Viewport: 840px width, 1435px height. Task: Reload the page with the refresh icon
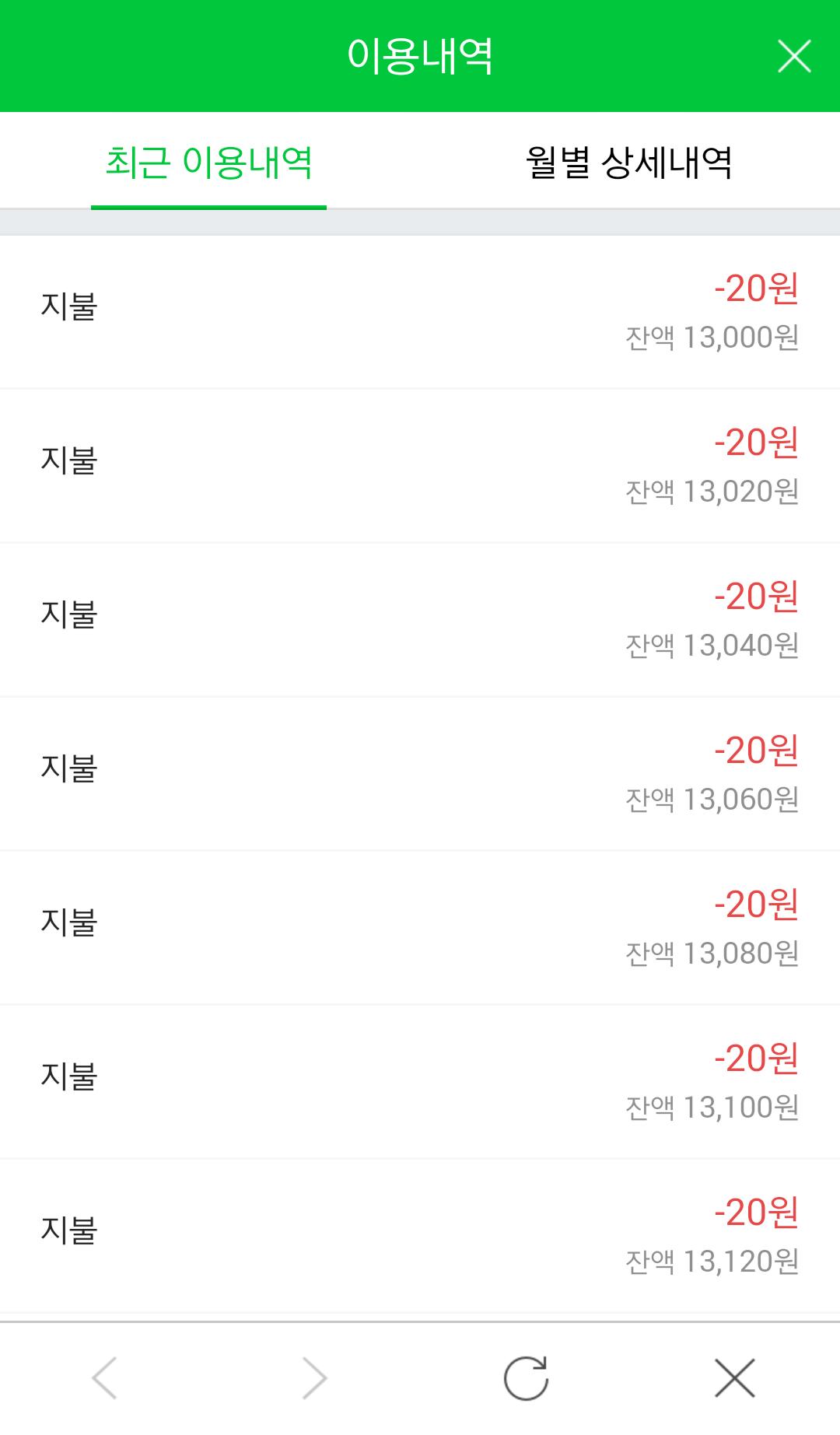526,1378
